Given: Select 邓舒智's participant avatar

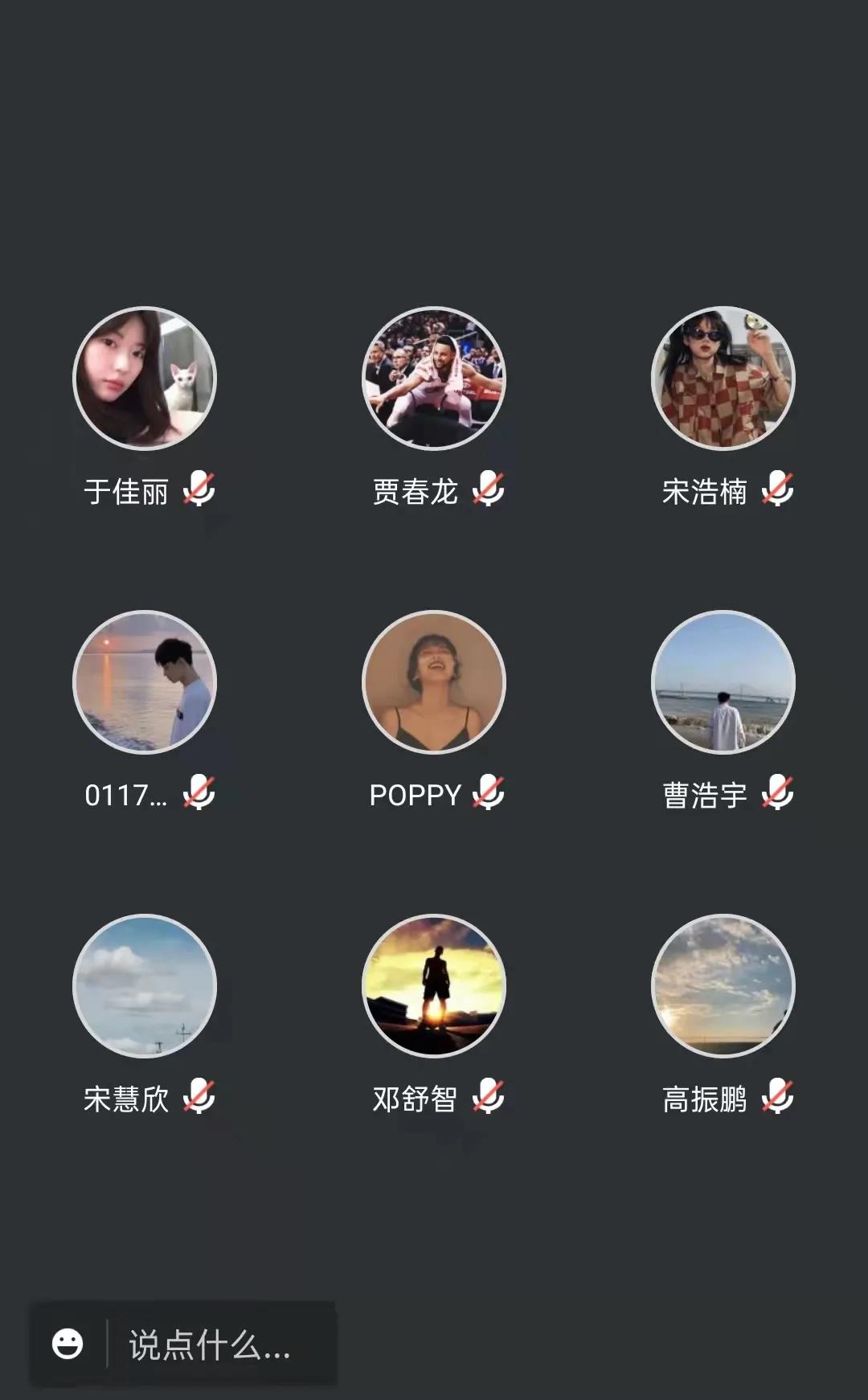Looking at the screenshot, I should [434, 986].
